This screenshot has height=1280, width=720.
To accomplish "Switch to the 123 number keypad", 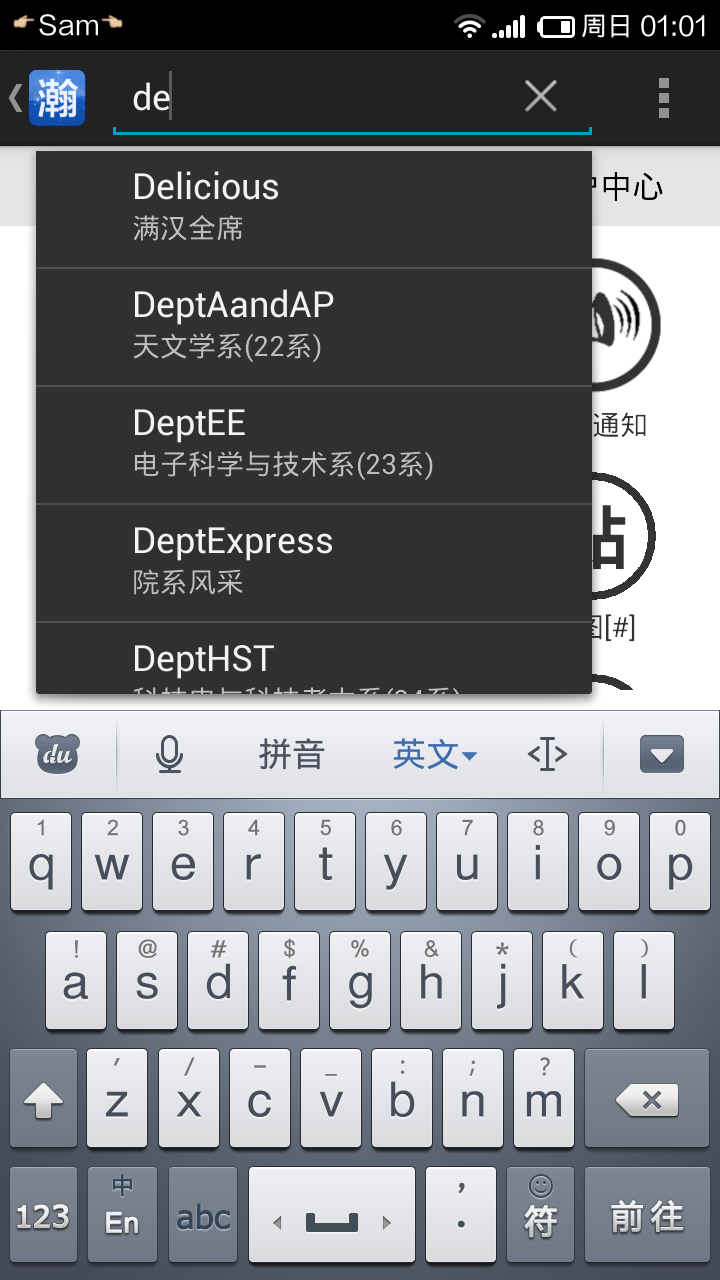I will click(x=43, y=1217).
